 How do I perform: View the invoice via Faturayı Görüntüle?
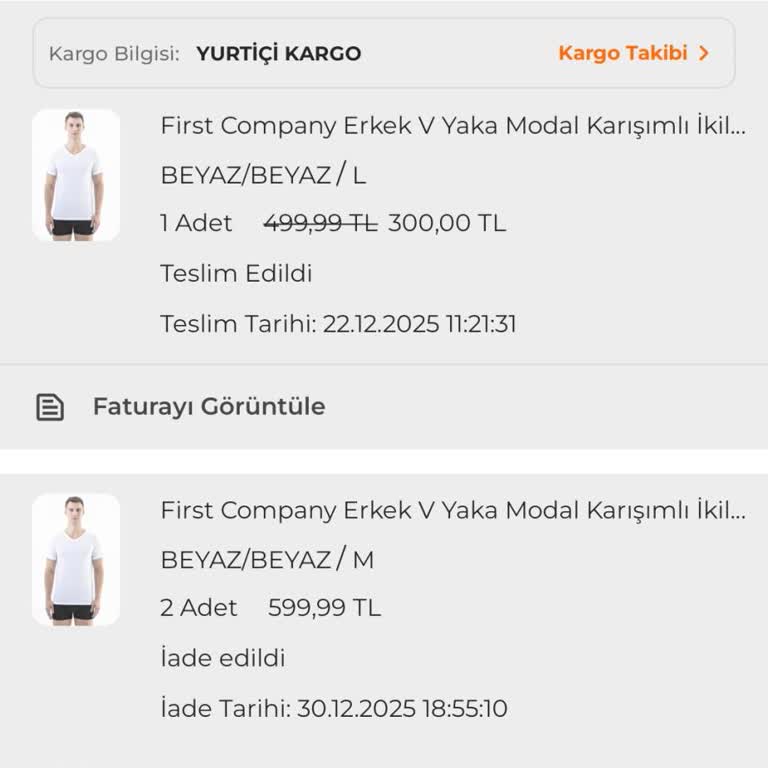tap(208, 407)
